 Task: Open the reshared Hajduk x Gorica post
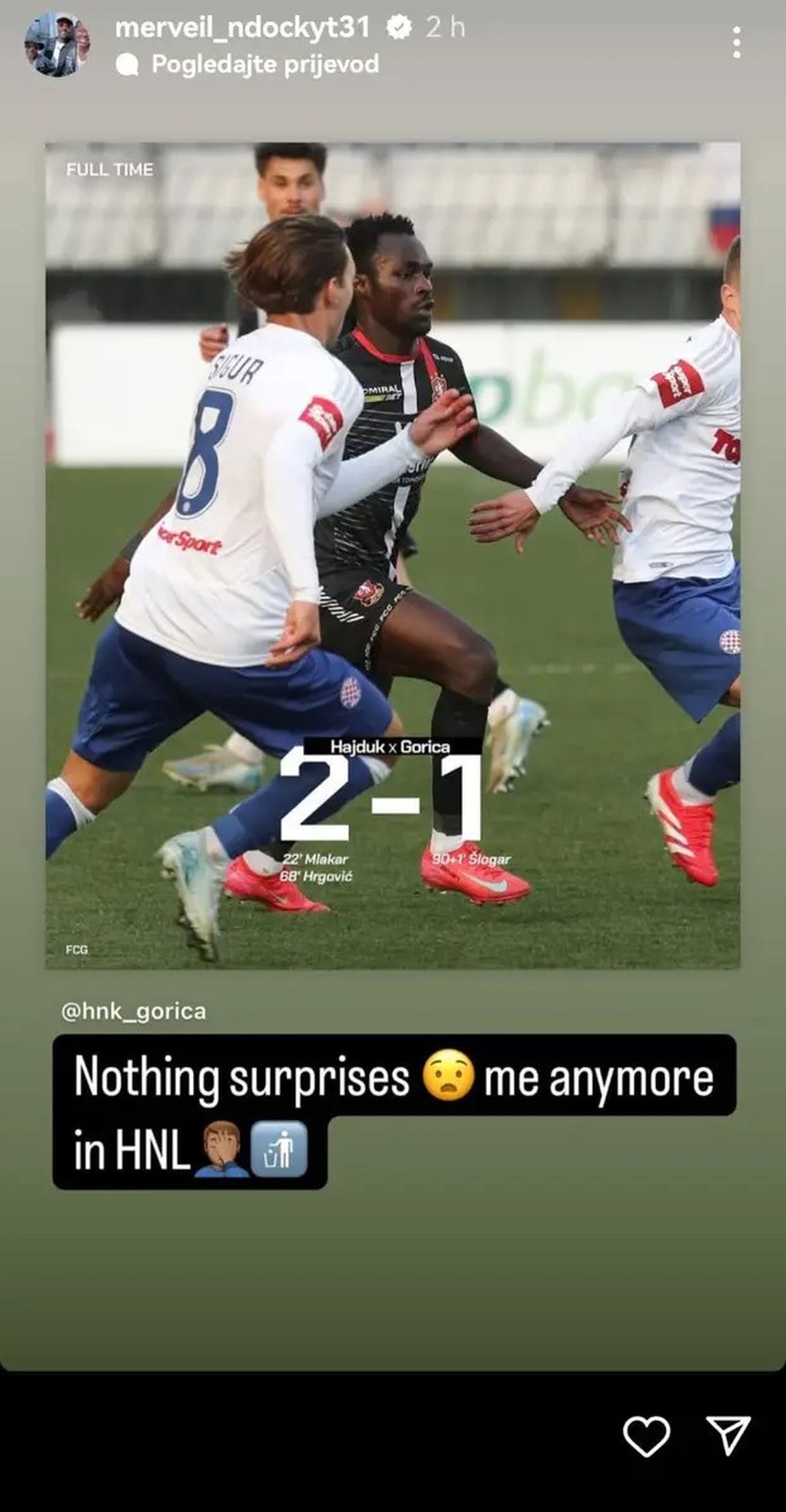392,555
